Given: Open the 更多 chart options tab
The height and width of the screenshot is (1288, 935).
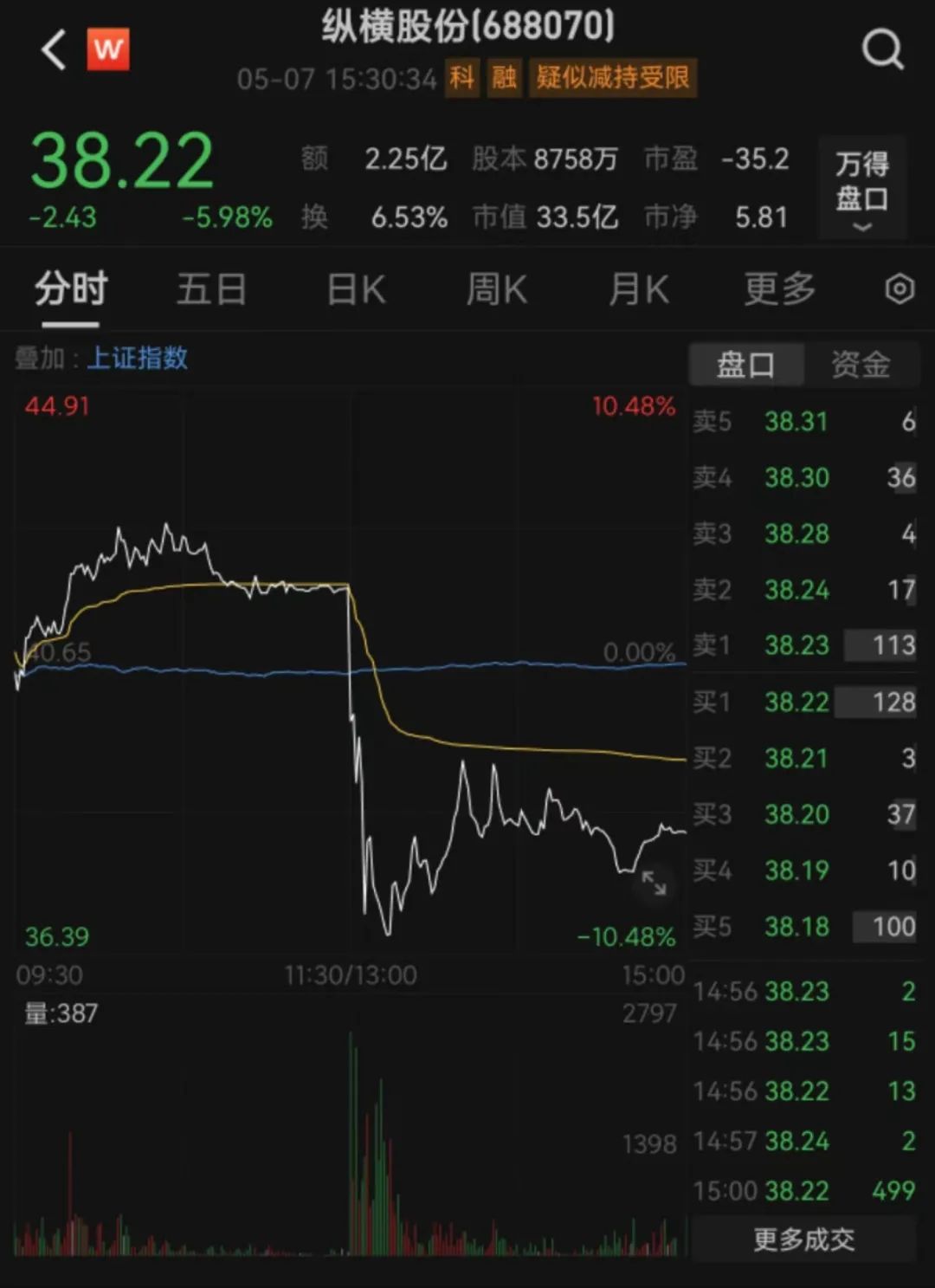Looking at the screenshot, I should [779, 288].
